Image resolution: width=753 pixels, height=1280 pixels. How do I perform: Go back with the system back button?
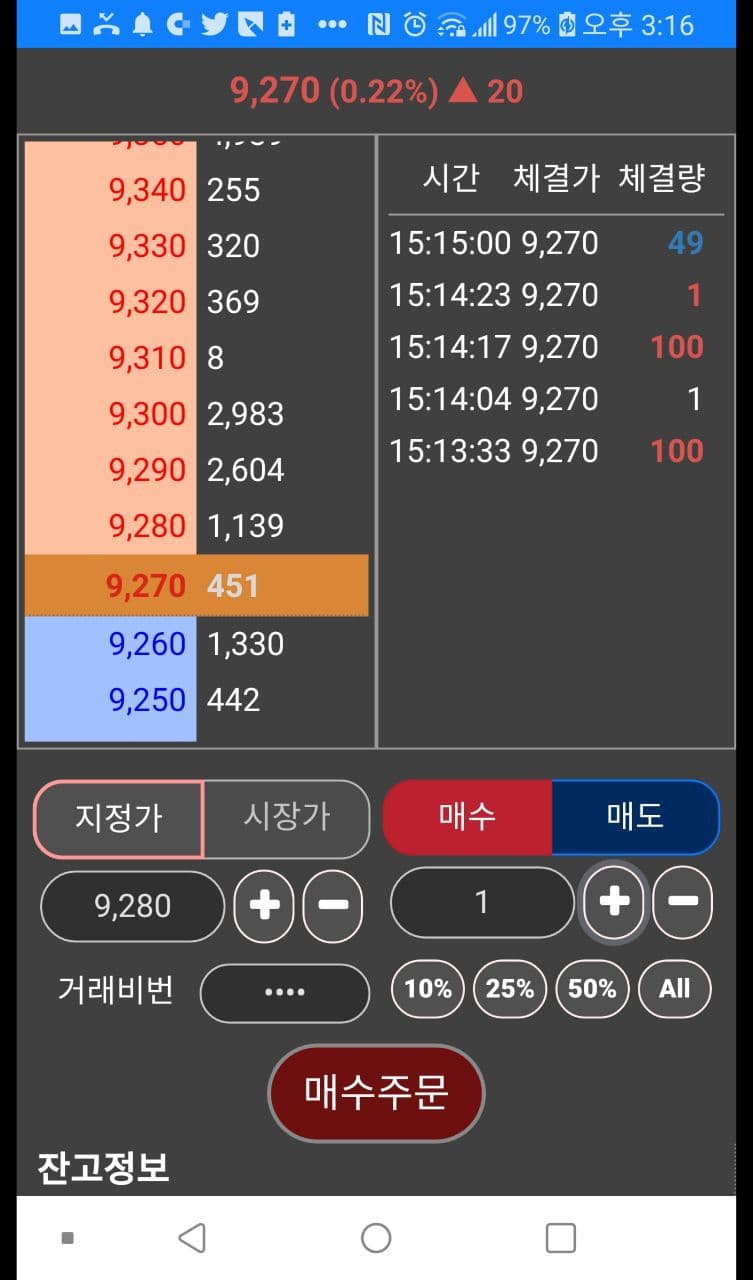pyautogui.click(x=192, y=1238)
